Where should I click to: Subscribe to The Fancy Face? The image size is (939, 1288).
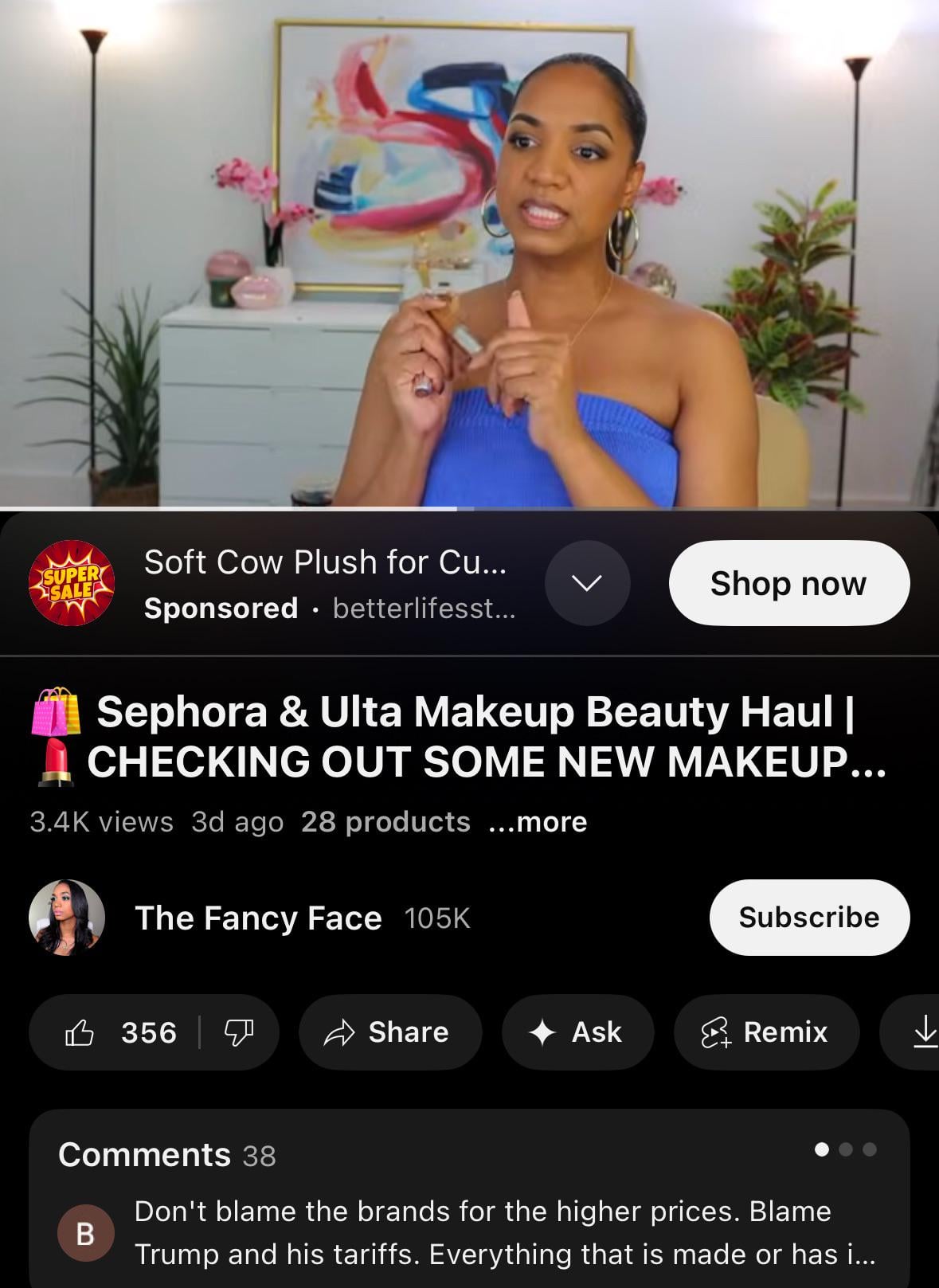click(808, 917)
